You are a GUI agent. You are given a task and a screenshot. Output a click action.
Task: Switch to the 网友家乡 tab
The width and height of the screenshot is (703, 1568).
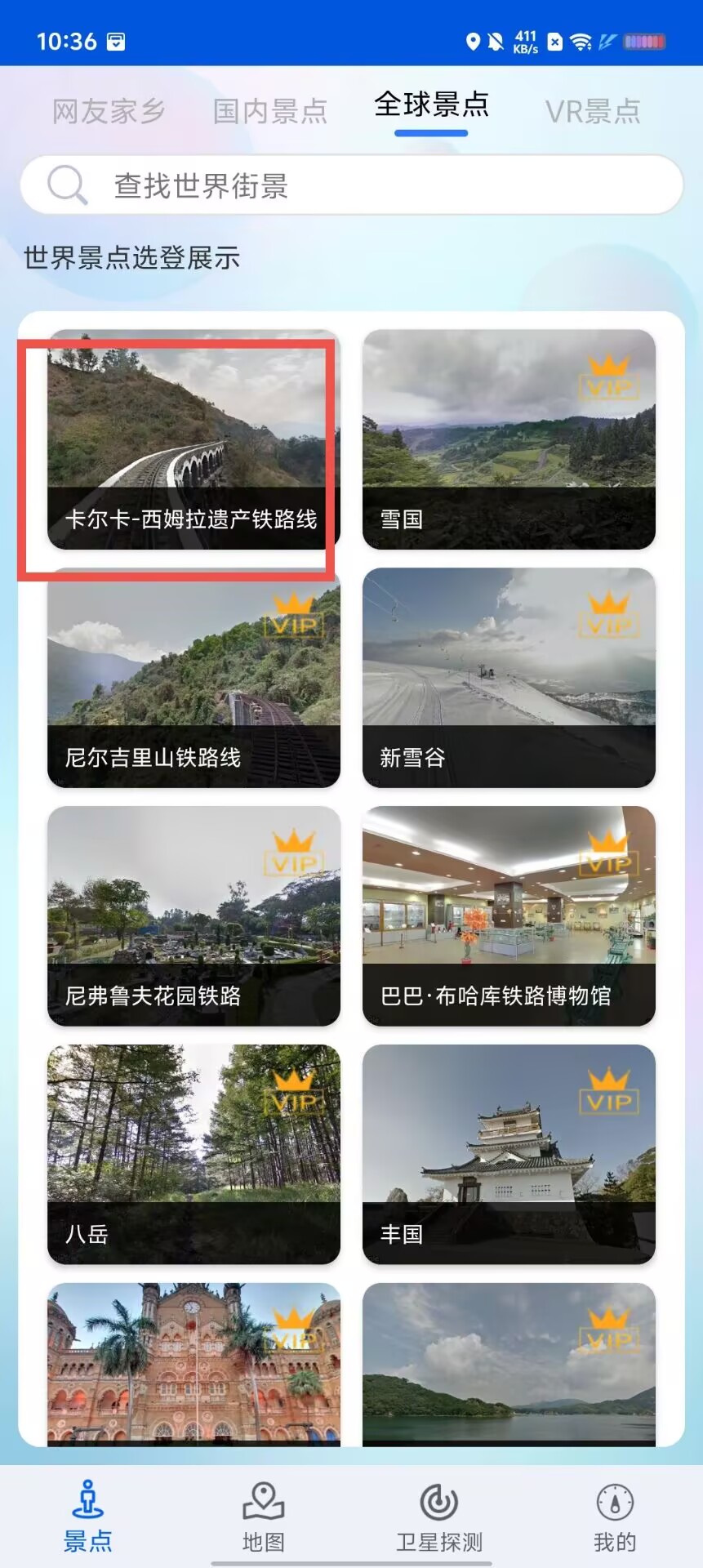109,110
